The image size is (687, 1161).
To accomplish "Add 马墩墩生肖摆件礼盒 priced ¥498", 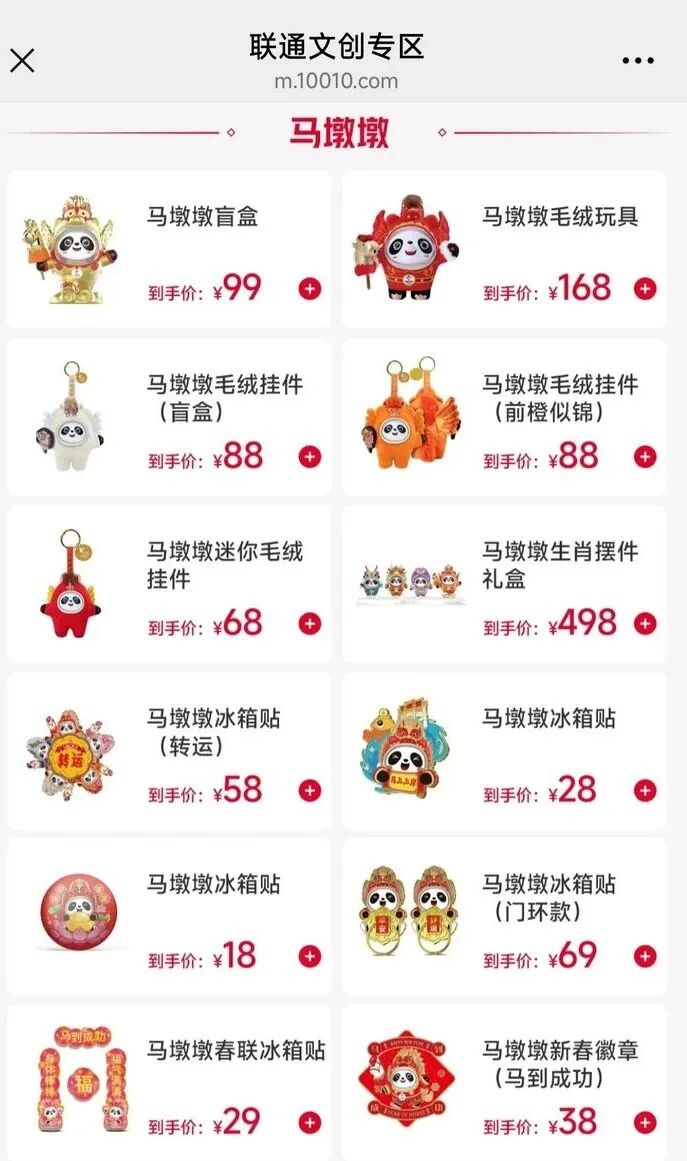I will 646,624.
